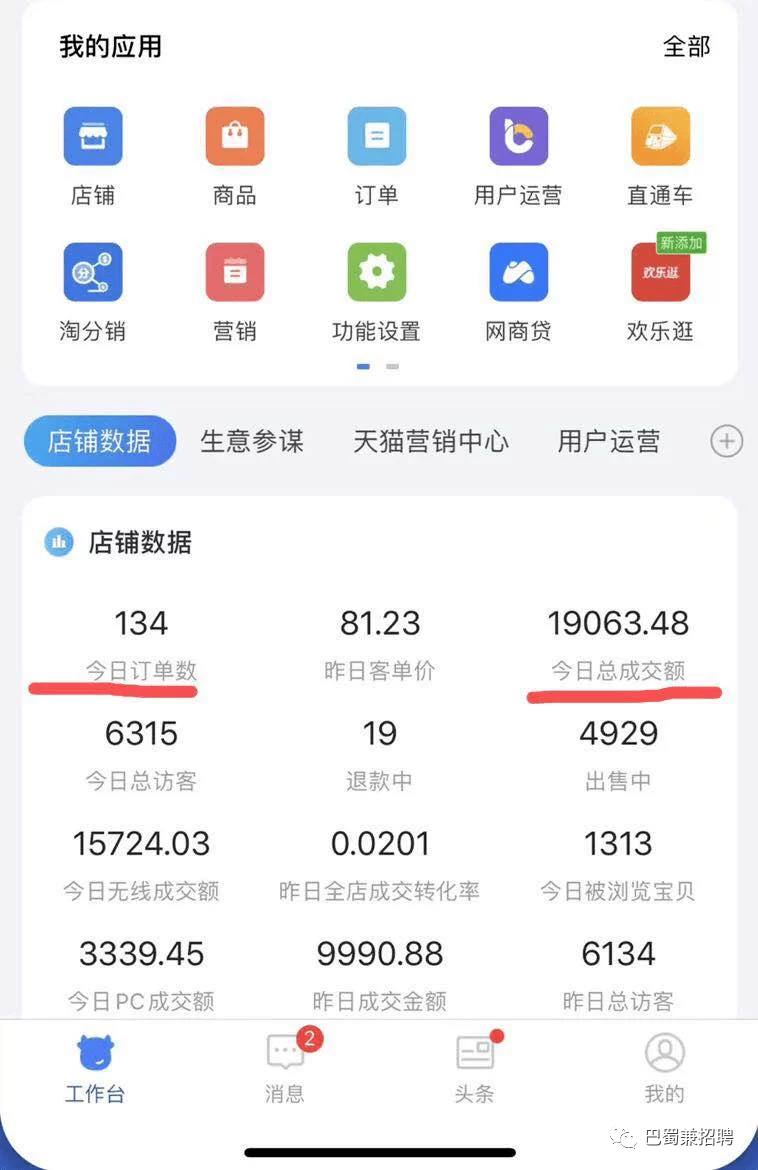Tap 全部 to view all apps
Viewport: 758px width, 1170px height.
pos(686,47)
